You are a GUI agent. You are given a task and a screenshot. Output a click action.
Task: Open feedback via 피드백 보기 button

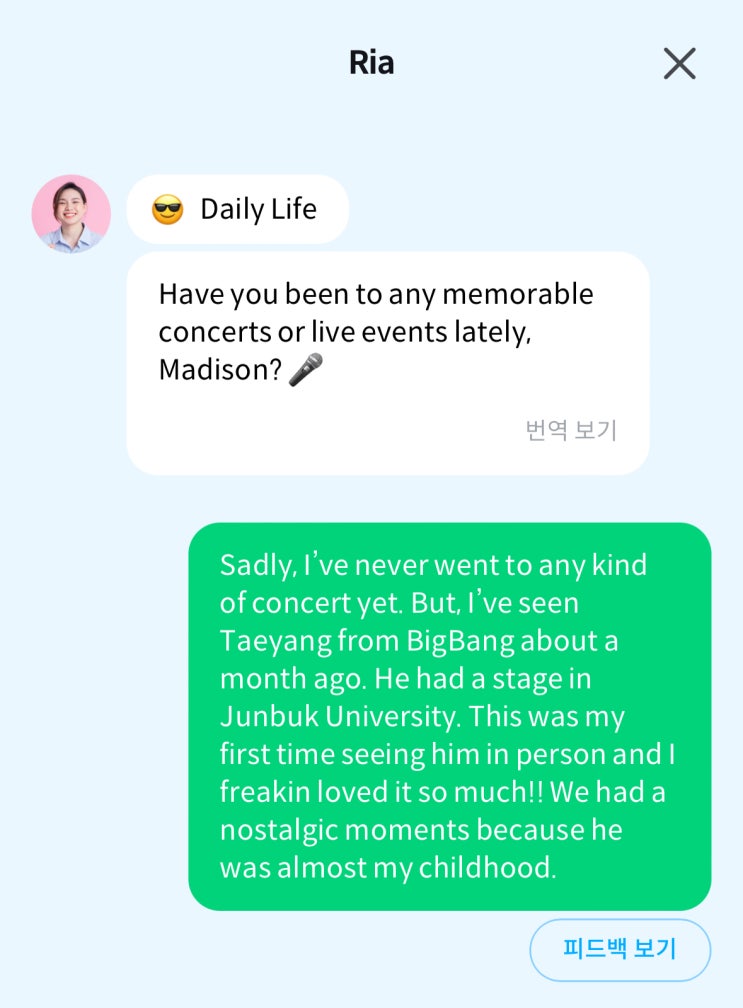pyautogui.click(x=620, y=948)
